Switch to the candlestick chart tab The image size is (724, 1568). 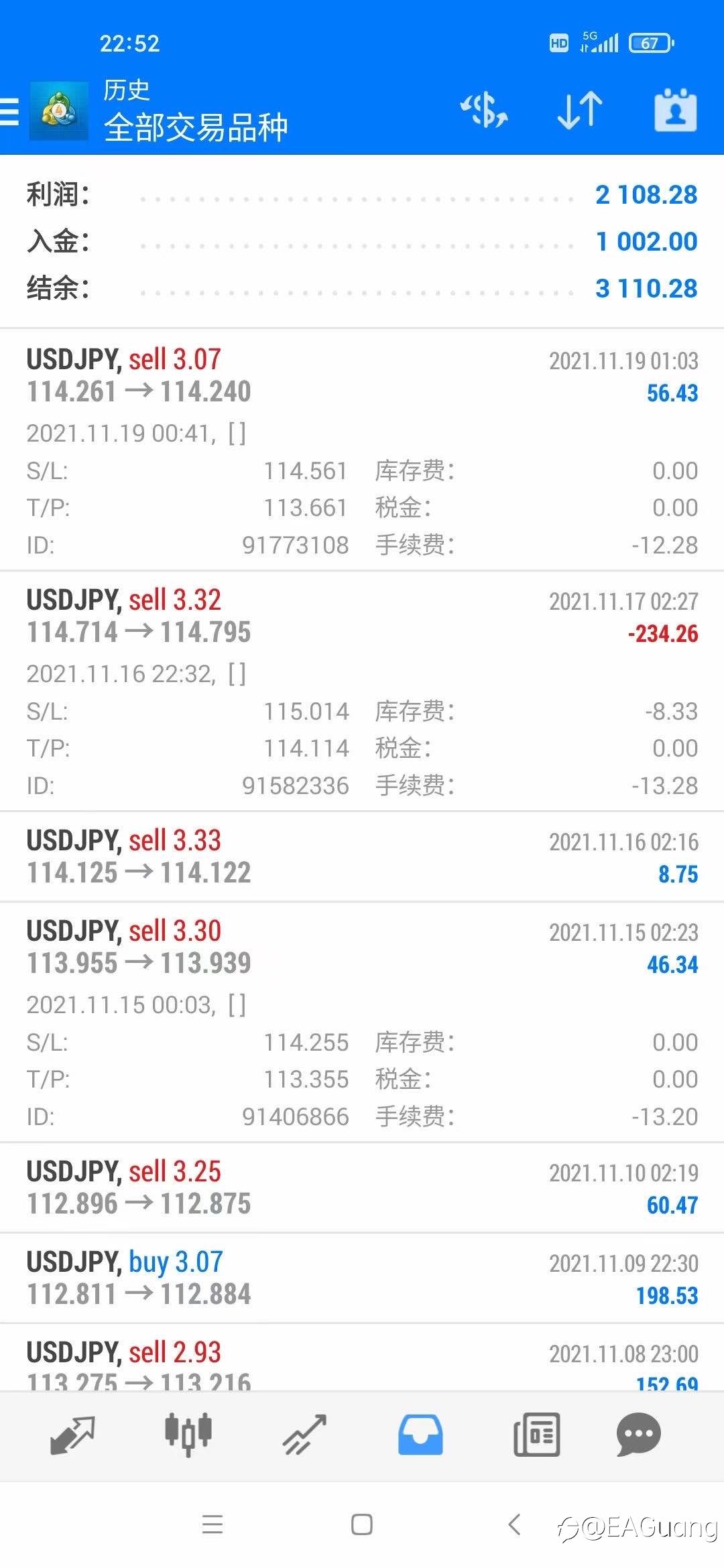point(188,1435)
